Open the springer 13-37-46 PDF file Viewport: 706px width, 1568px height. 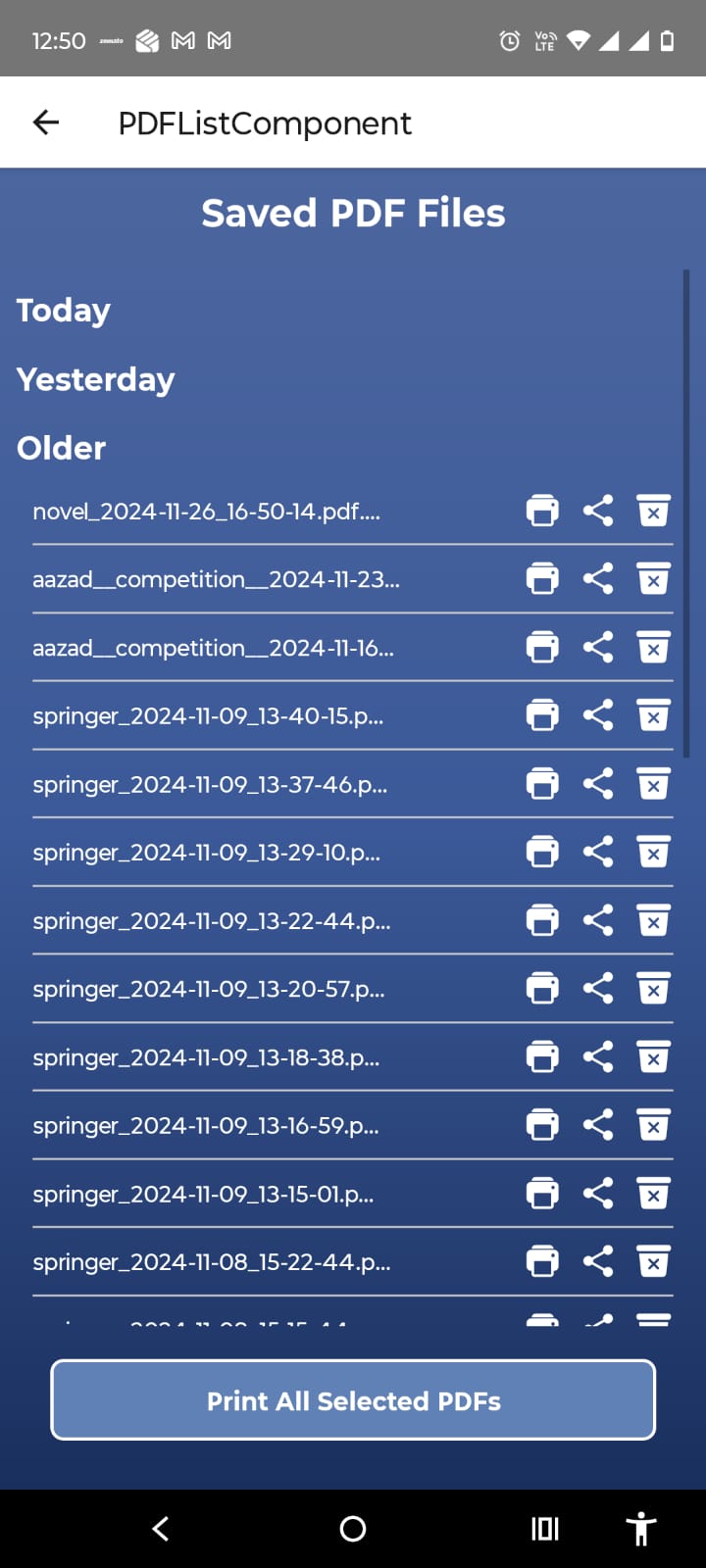(x=210, y=785)
